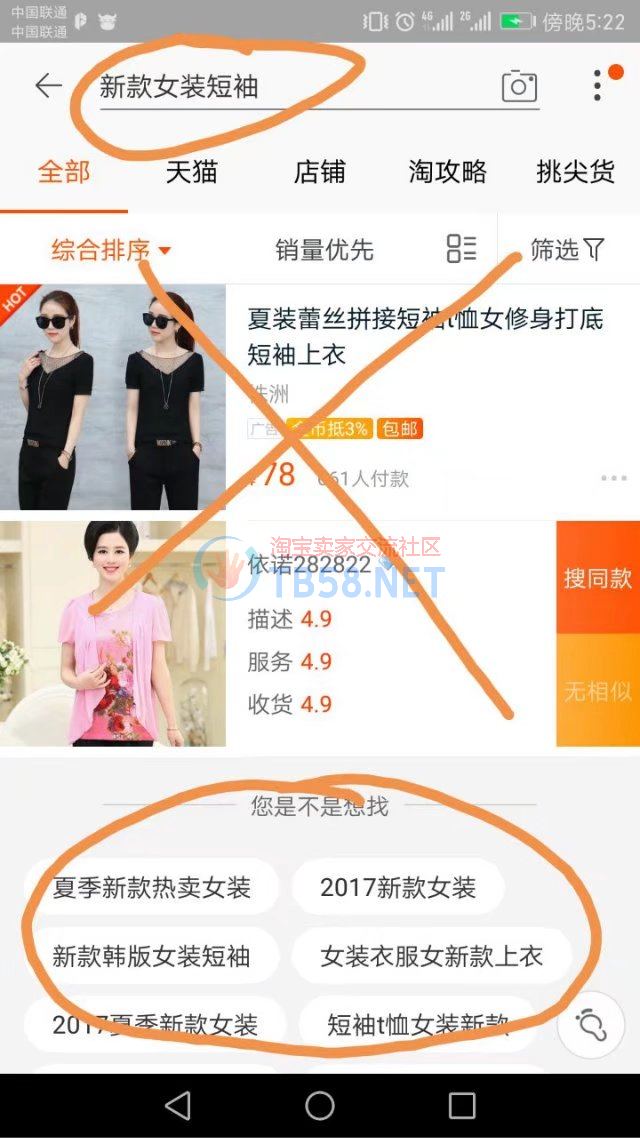
Task: Tap the system home button
Action: click(x=320, y=1105)
